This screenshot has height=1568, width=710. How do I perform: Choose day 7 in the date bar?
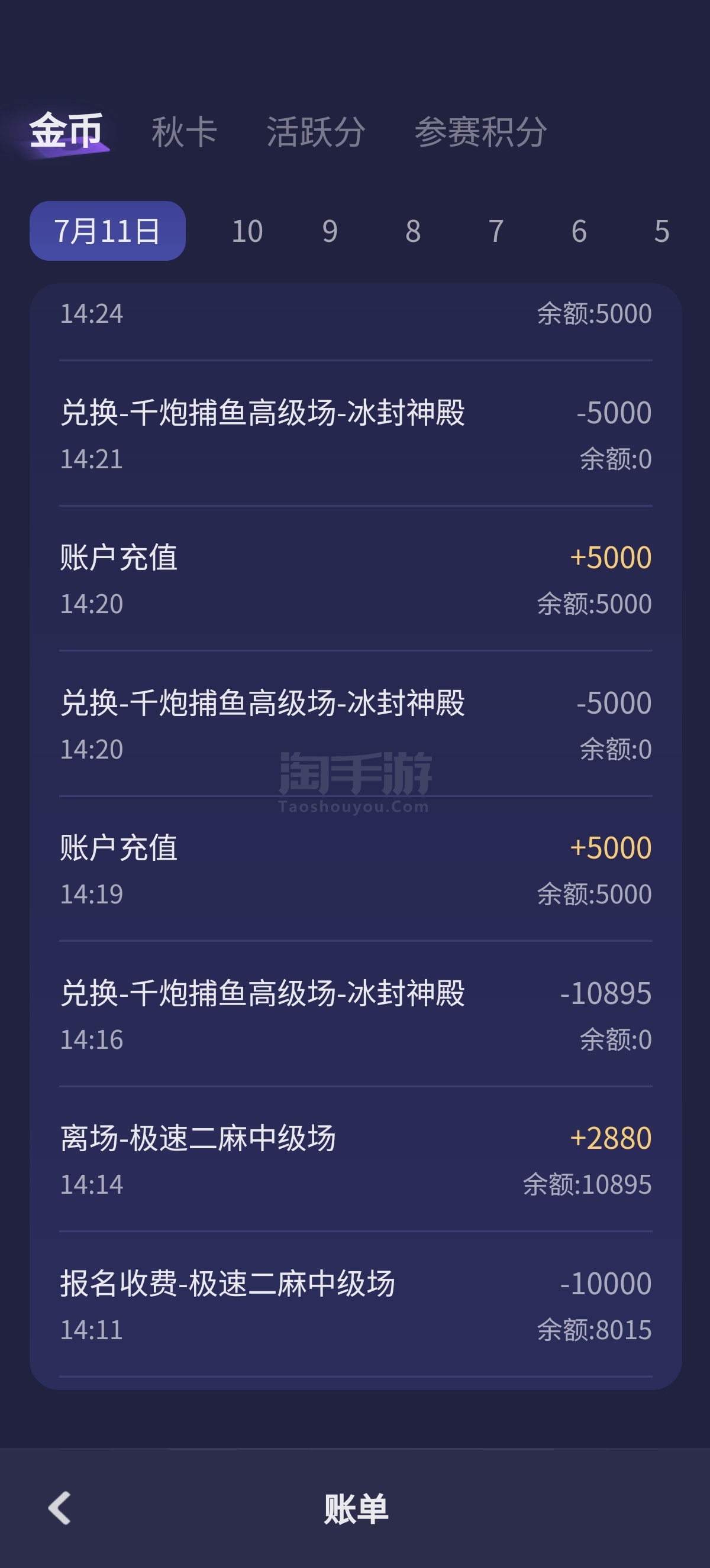click(x=496, y=231)
